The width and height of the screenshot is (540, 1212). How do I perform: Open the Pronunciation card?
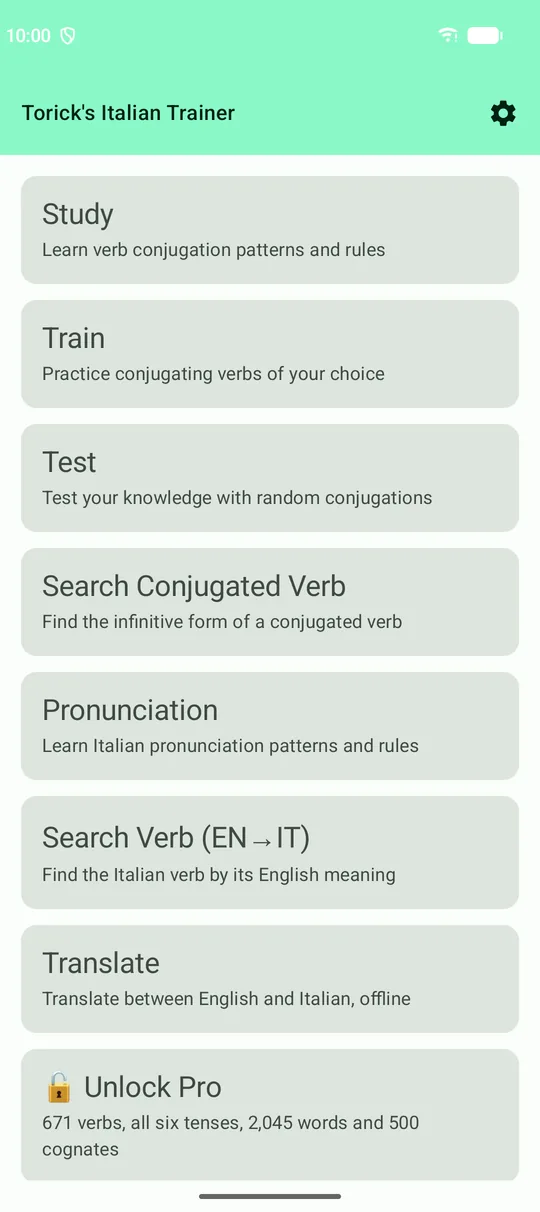click(270, 726)
